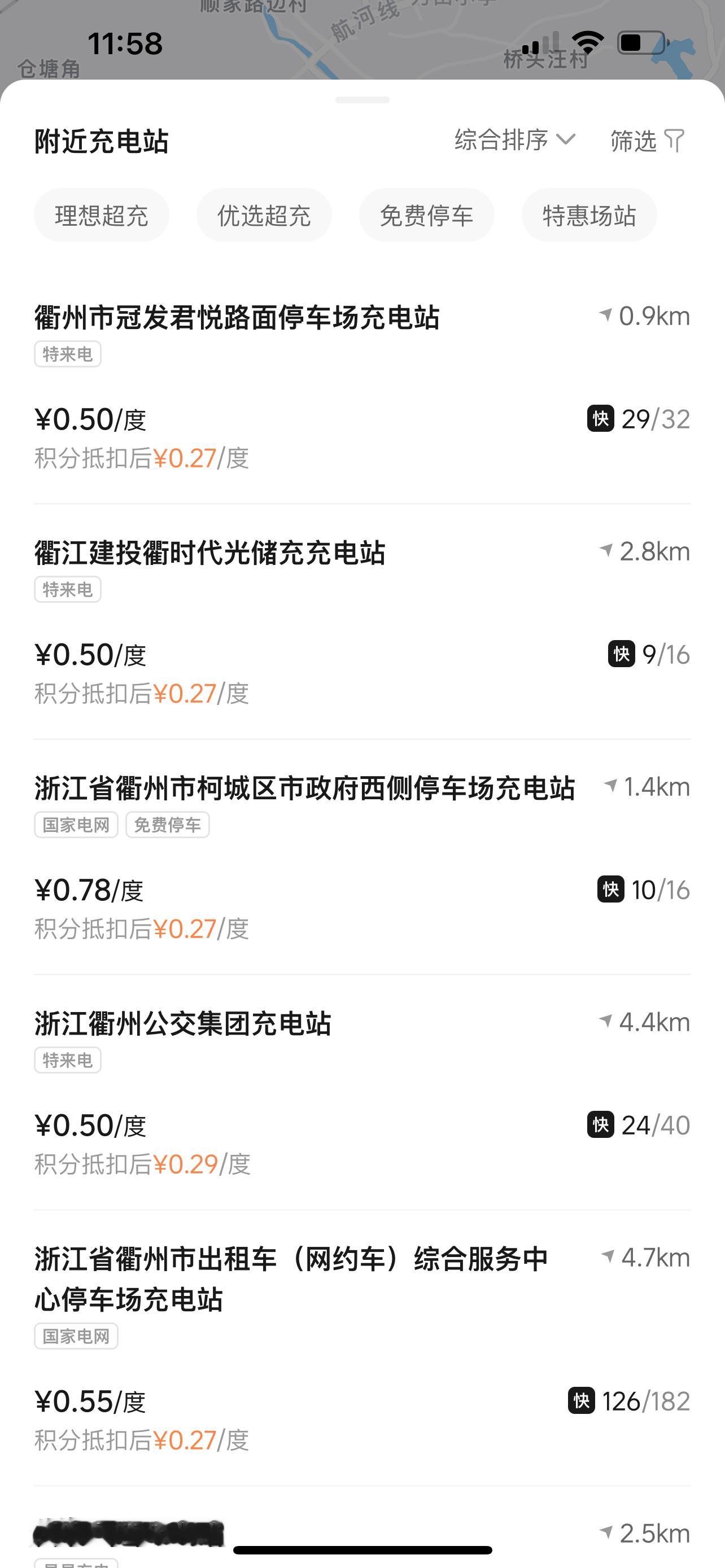
Task: Open the 筛选 filter options
Action: click(x=648, y=141)
